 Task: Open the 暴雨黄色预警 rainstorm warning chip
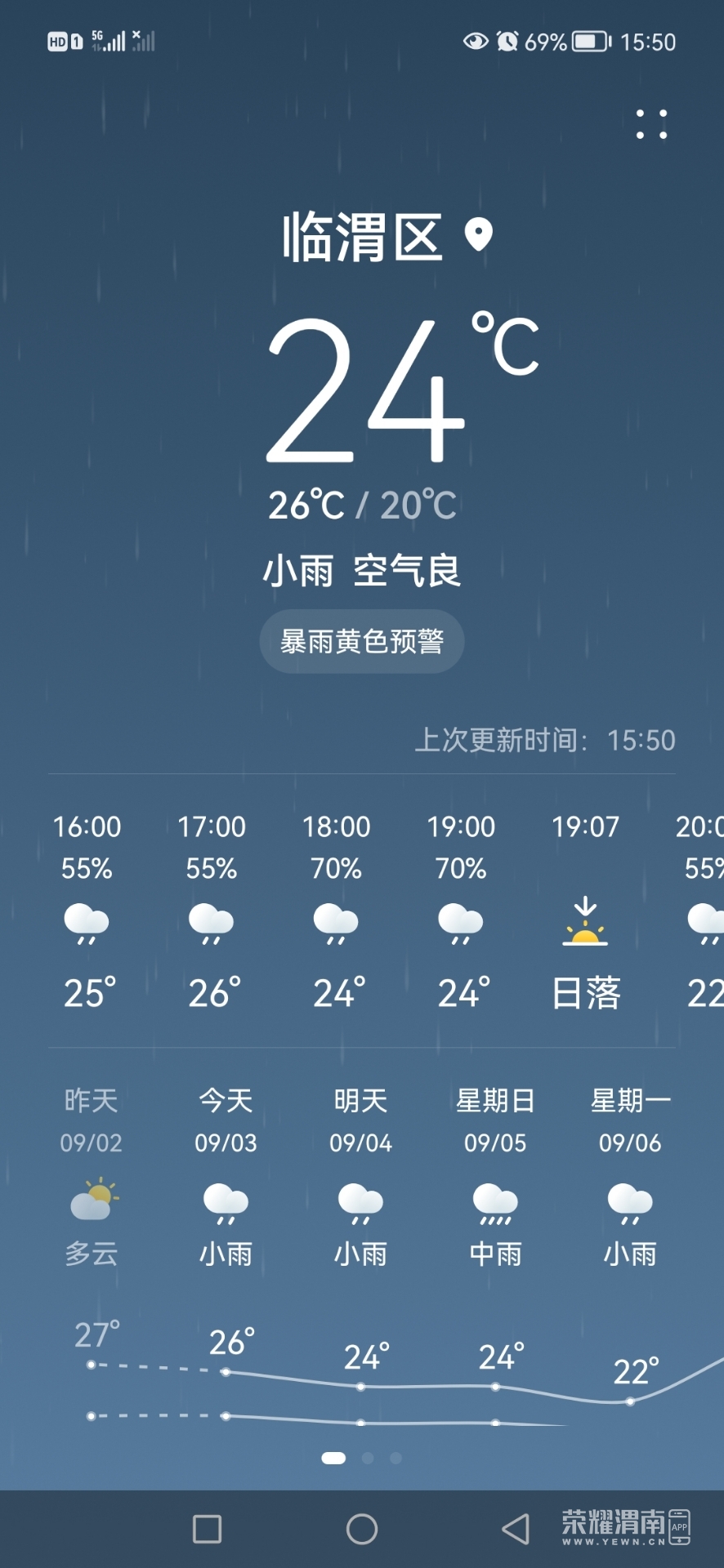[362, 641]
